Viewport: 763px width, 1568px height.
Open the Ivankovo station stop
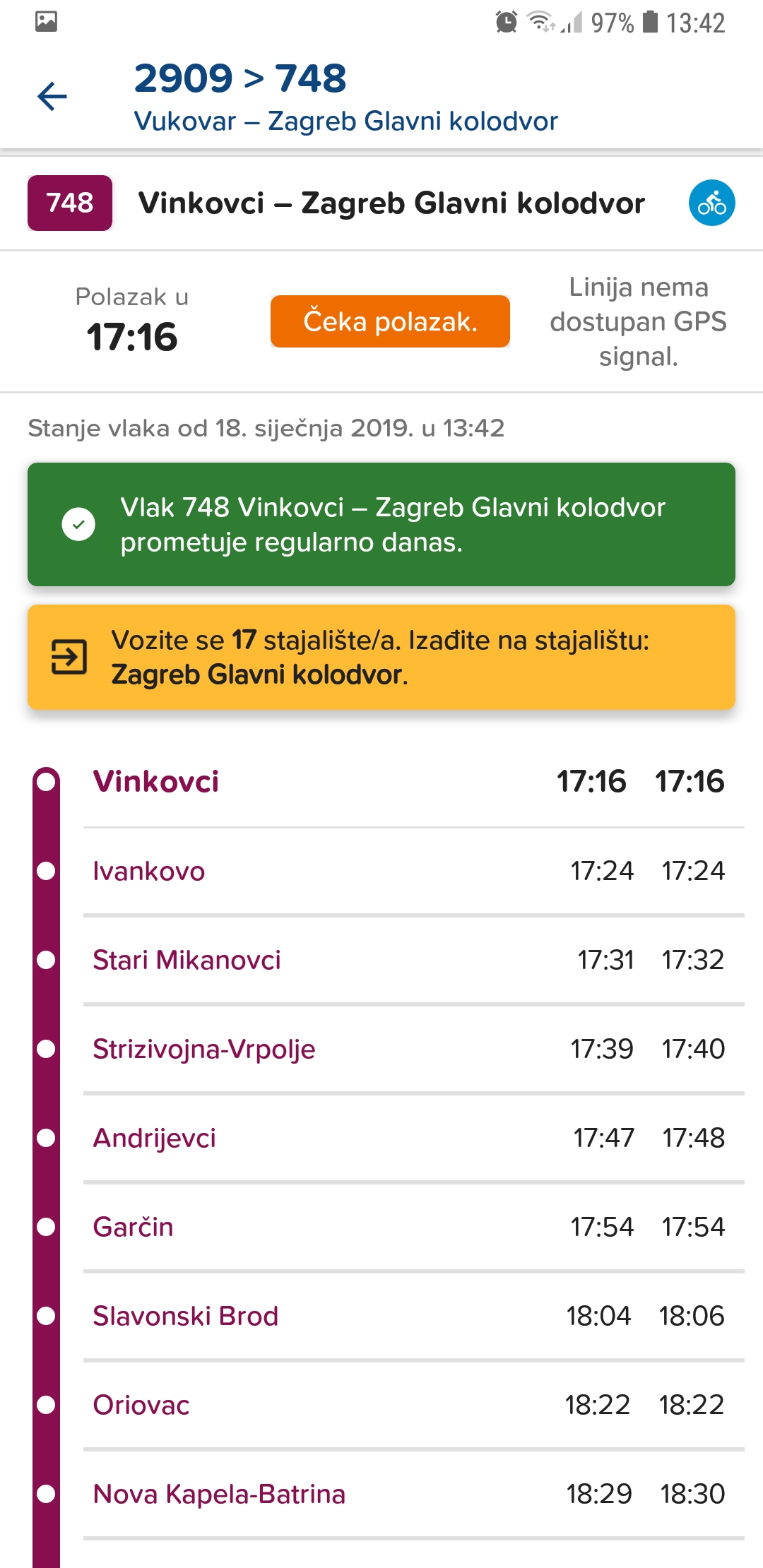click(x=149, y=871)
